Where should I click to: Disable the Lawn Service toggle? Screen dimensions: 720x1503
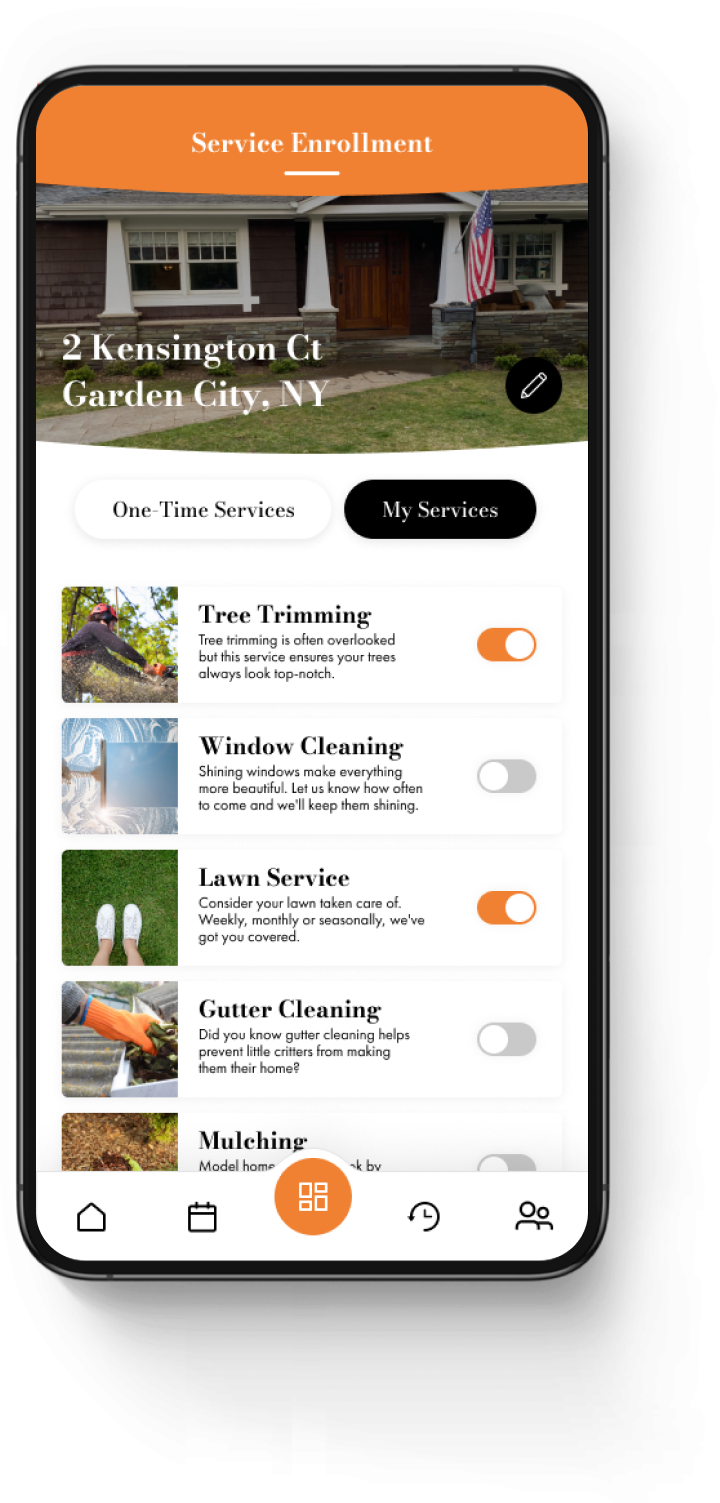point(506,908)
